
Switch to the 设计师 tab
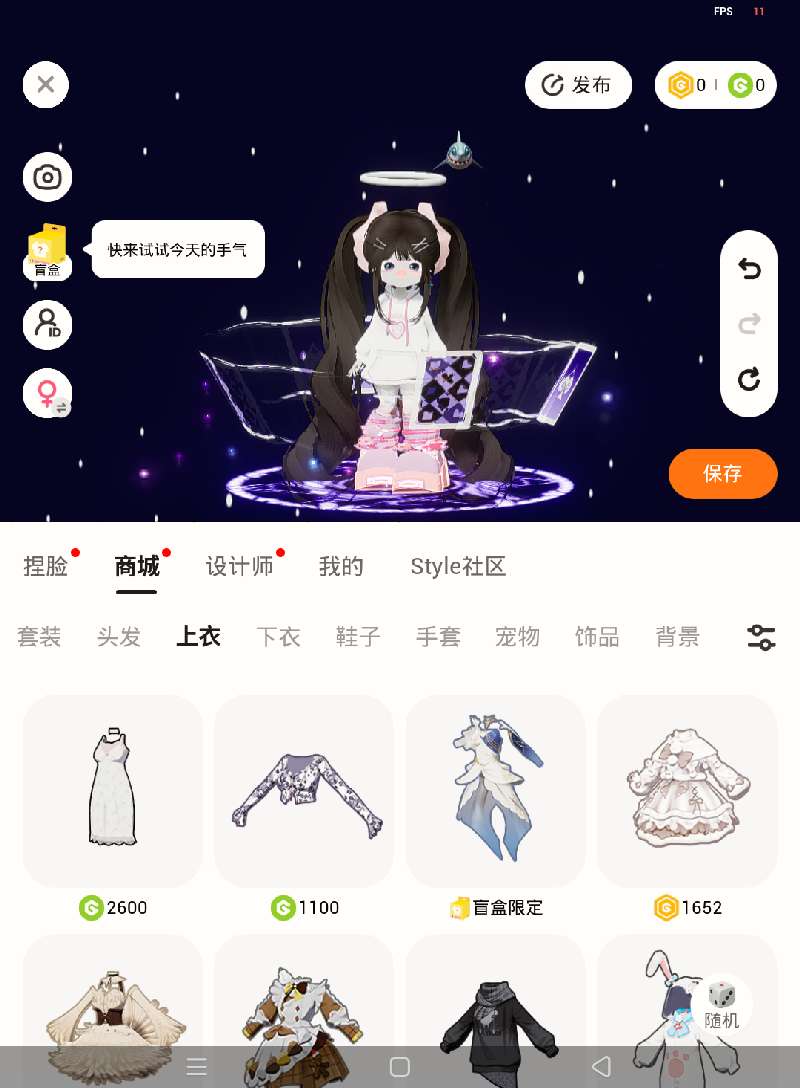click(x=239, y=567)
